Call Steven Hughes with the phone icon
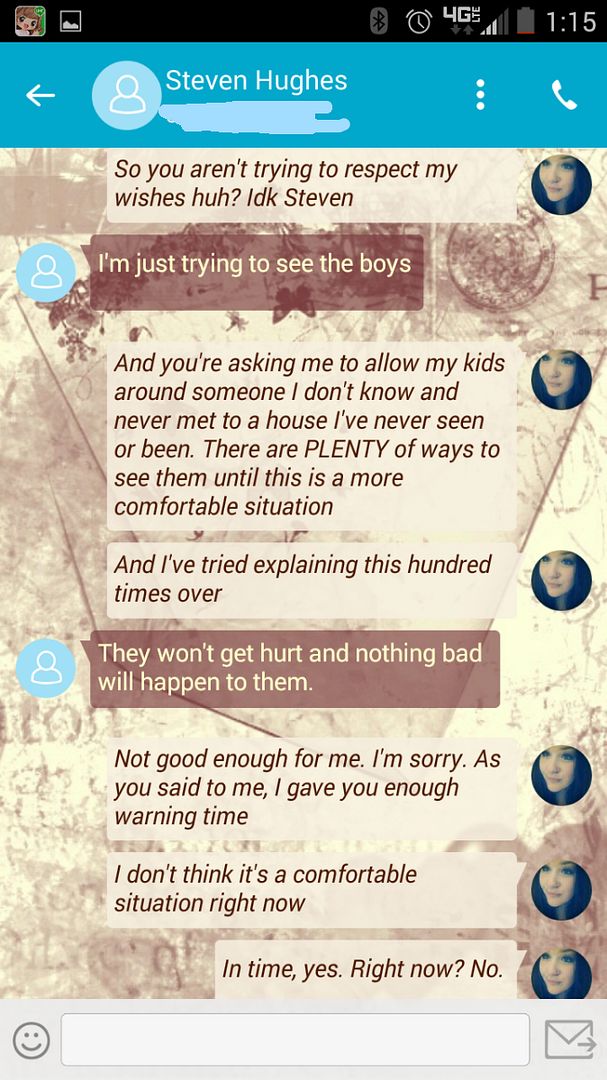 pyautogui.click(x=564, y=95)
